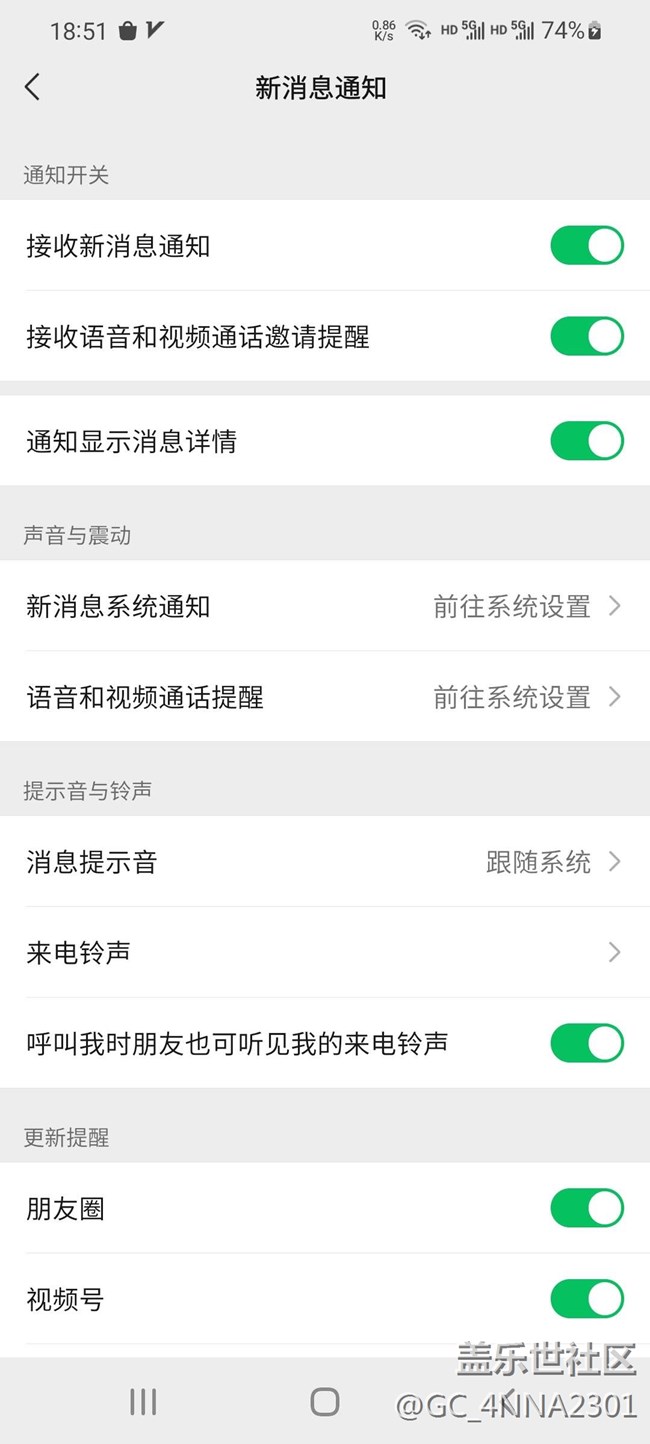Tap the system home button
Screen dimensions: 650x1444
(325, 1402)
